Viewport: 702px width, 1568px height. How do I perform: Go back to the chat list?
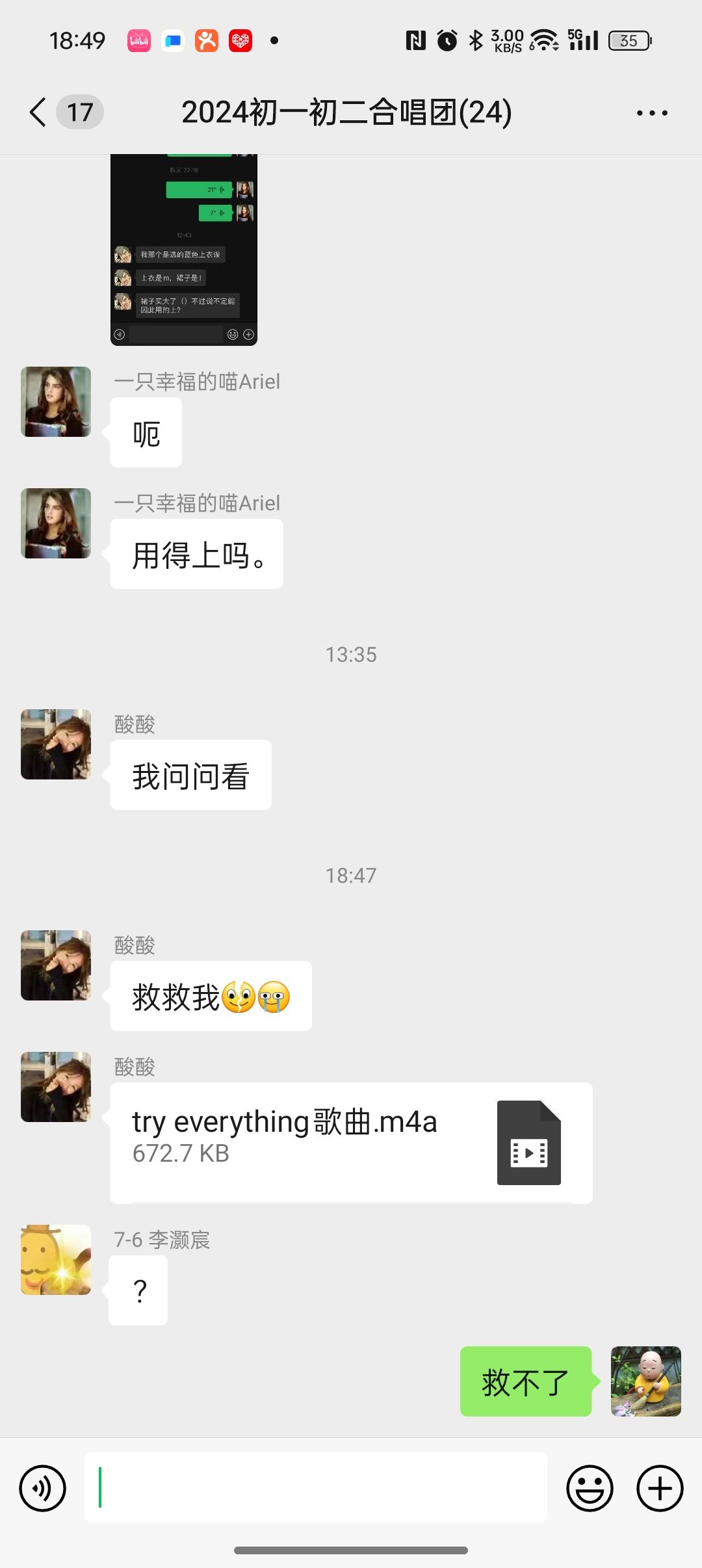coord(39,112)
